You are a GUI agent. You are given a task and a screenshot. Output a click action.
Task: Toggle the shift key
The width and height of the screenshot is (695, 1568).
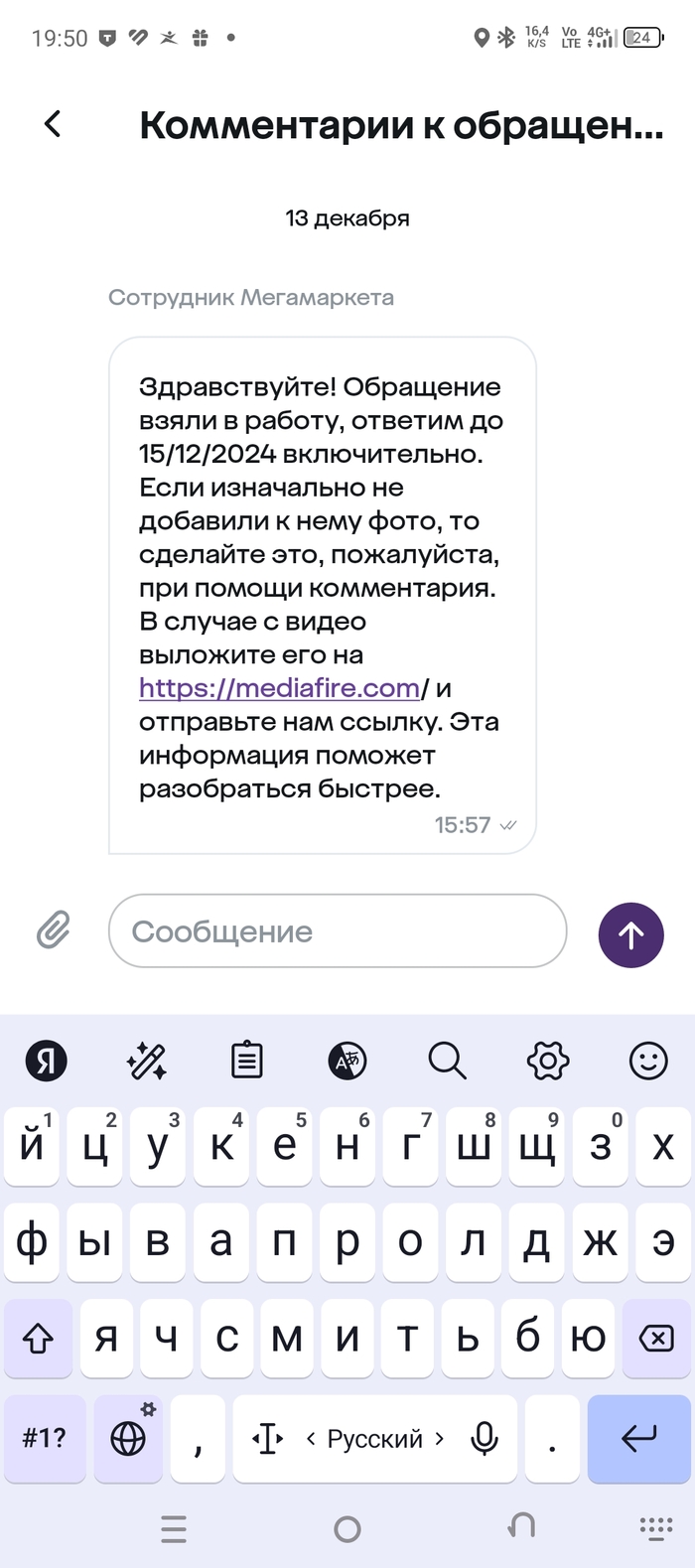tap(38, 1339)
